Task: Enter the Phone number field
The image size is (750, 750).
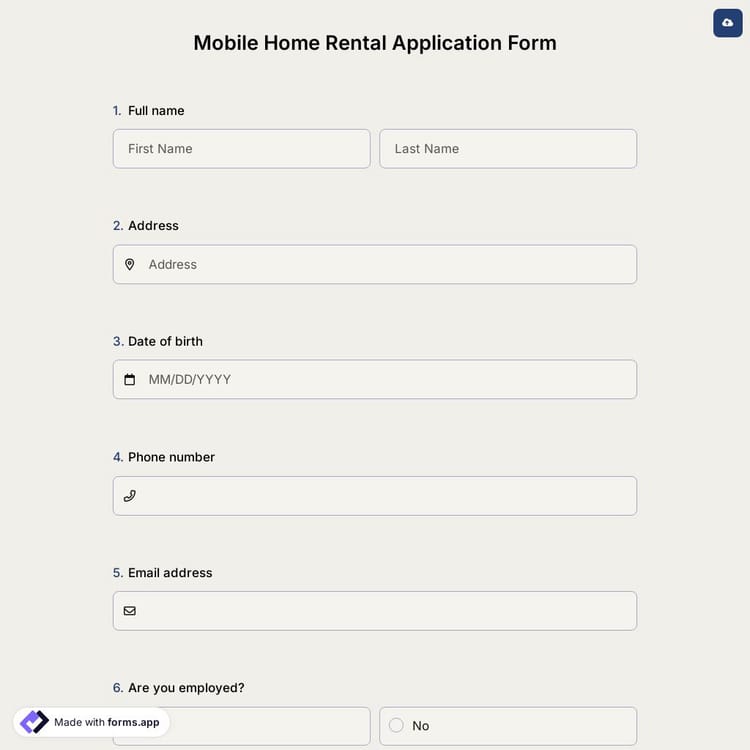Action: (x=375, y=496)
